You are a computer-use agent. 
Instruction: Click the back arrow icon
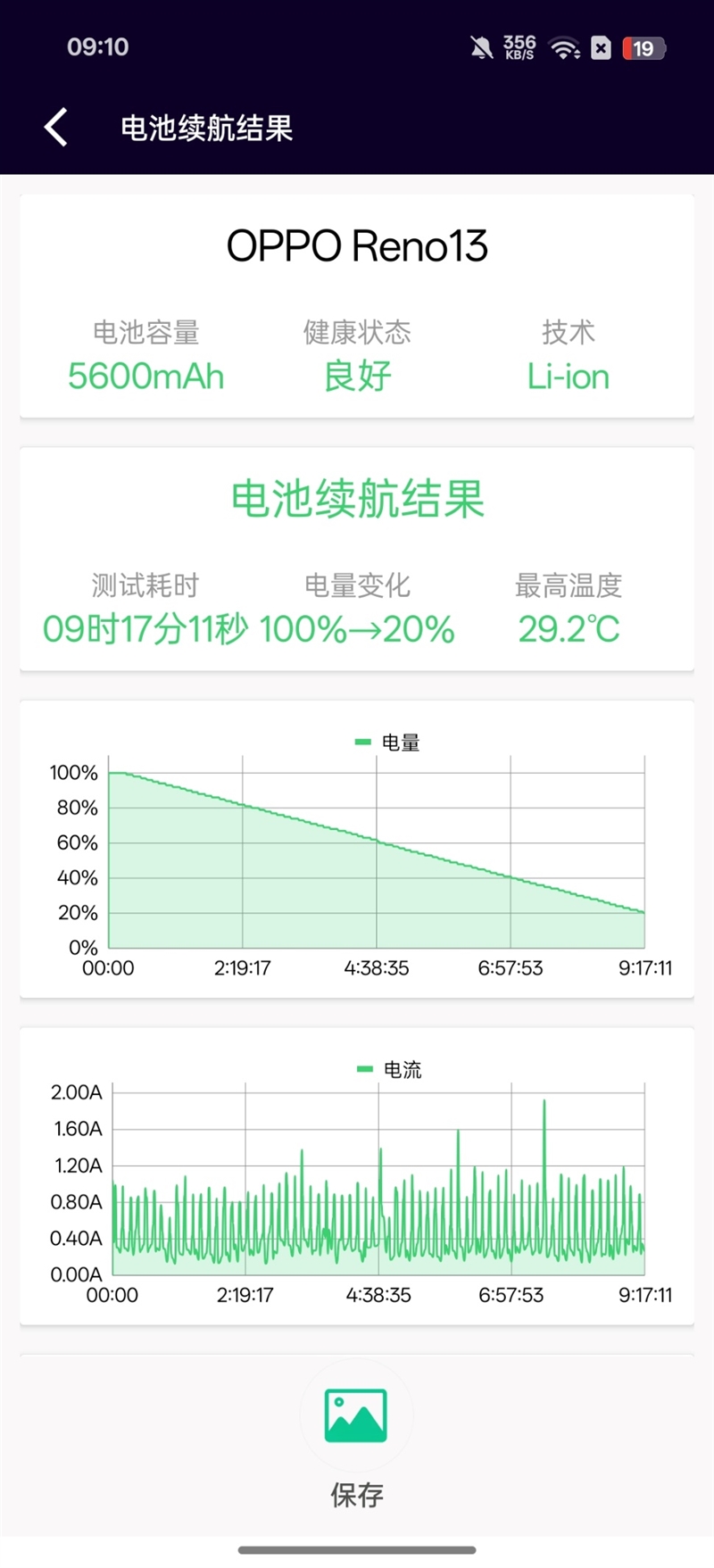click(x=54, y=127)
